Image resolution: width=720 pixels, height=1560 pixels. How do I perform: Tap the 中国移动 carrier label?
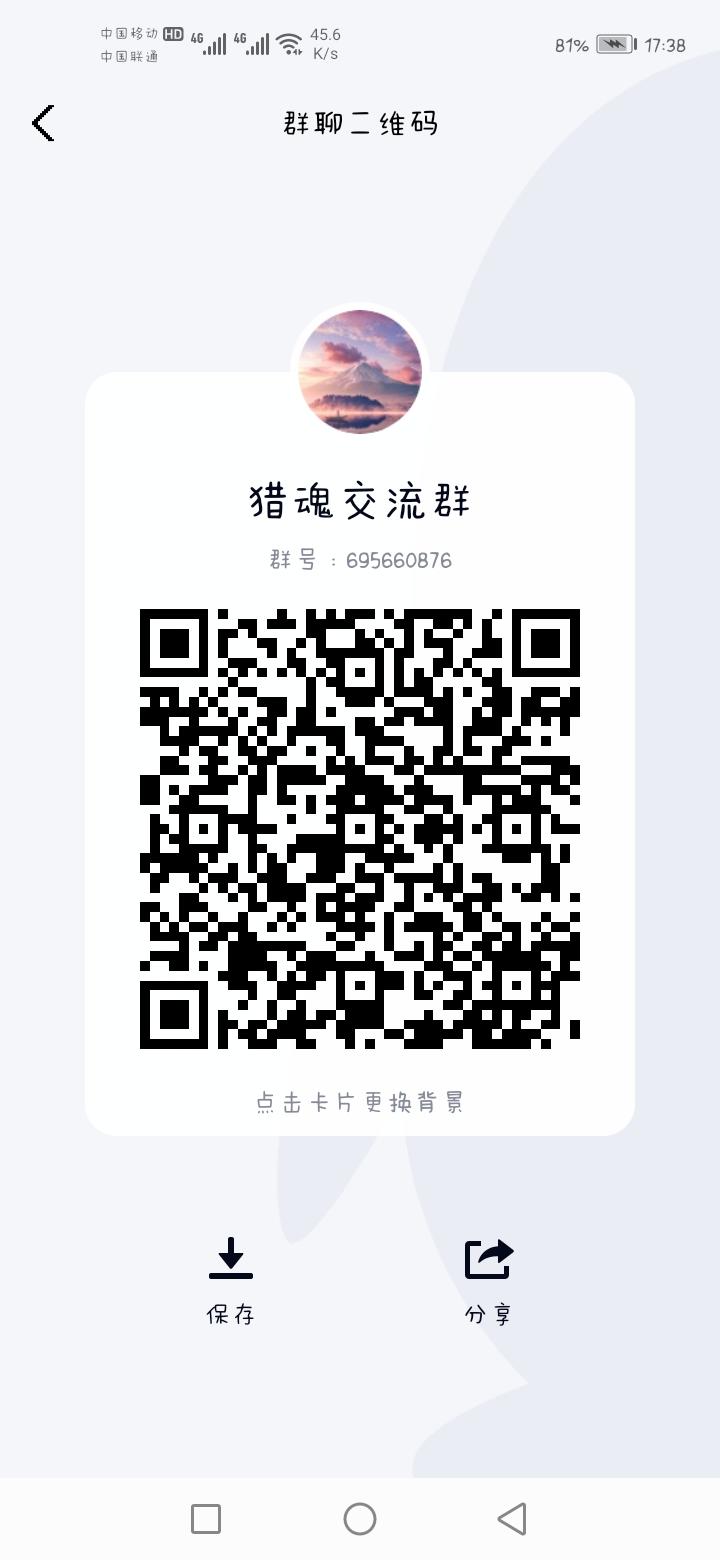(128, 33)
